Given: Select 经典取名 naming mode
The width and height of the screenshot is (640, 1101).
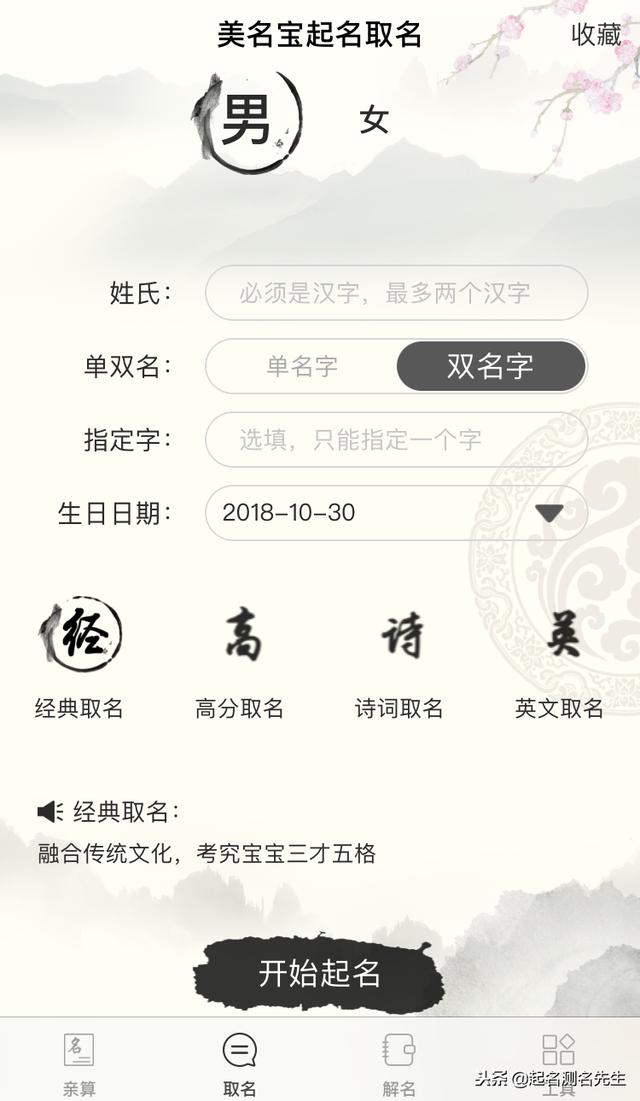Looking at the screenshot, I should coord(80,656).
